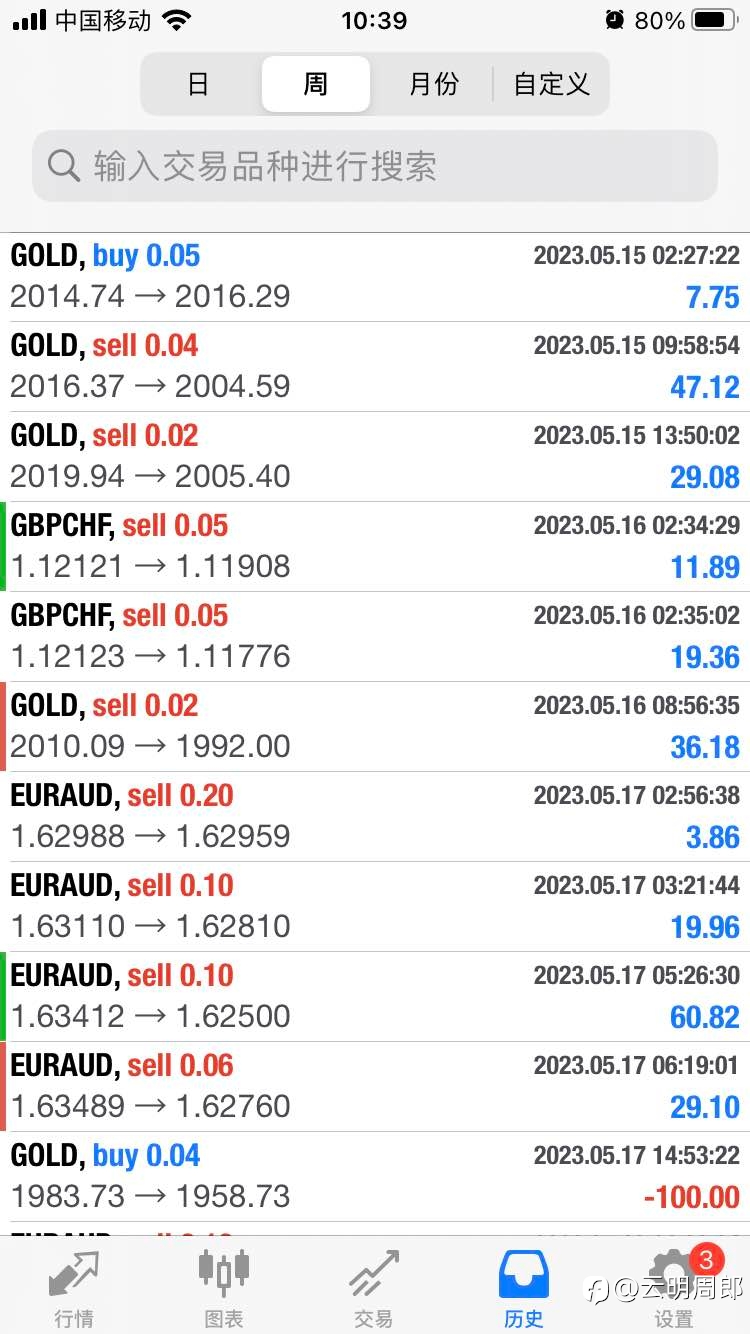Open GOLD sell trade with profit 36.18
750x1334 pixels.
click(375, 727)
